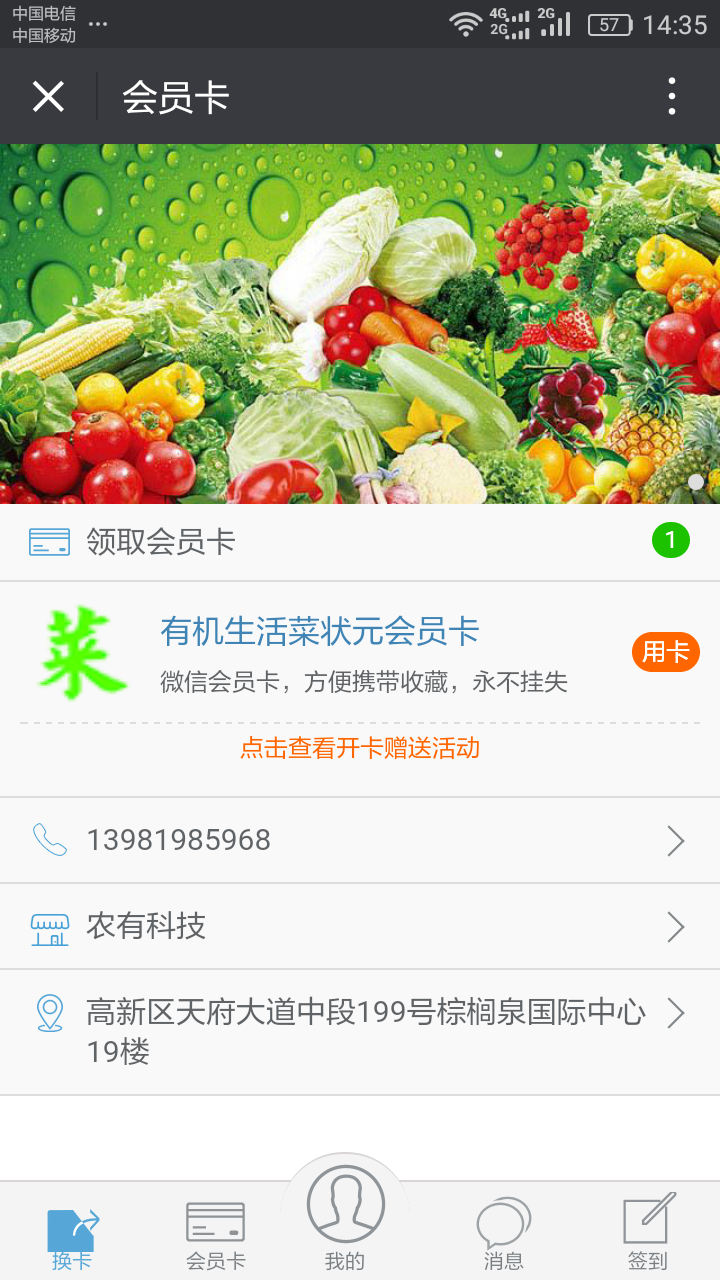
Task: Open the 高新区天府大道 address row
Action: point(360,1032)
